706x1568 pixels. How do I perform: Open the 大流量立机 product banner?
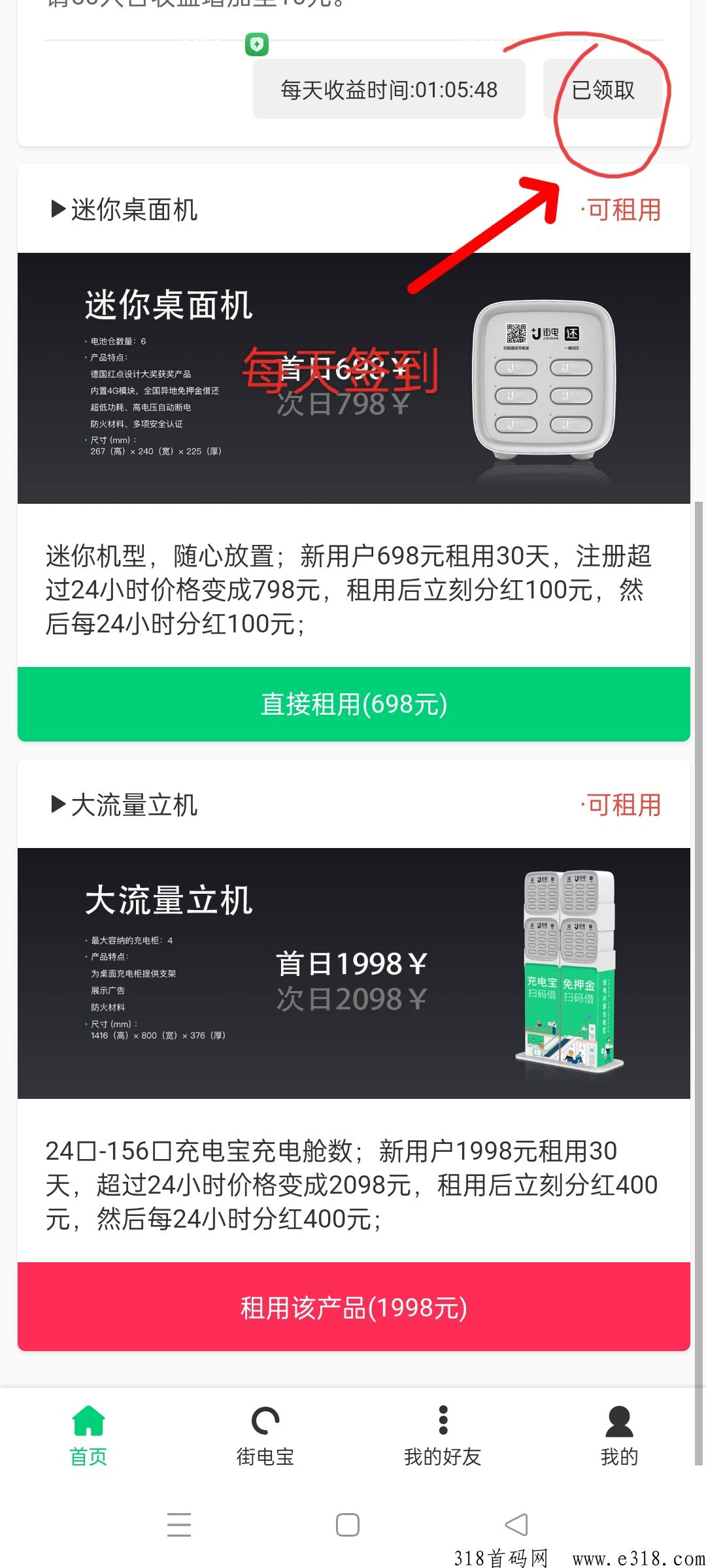[354, 973]
